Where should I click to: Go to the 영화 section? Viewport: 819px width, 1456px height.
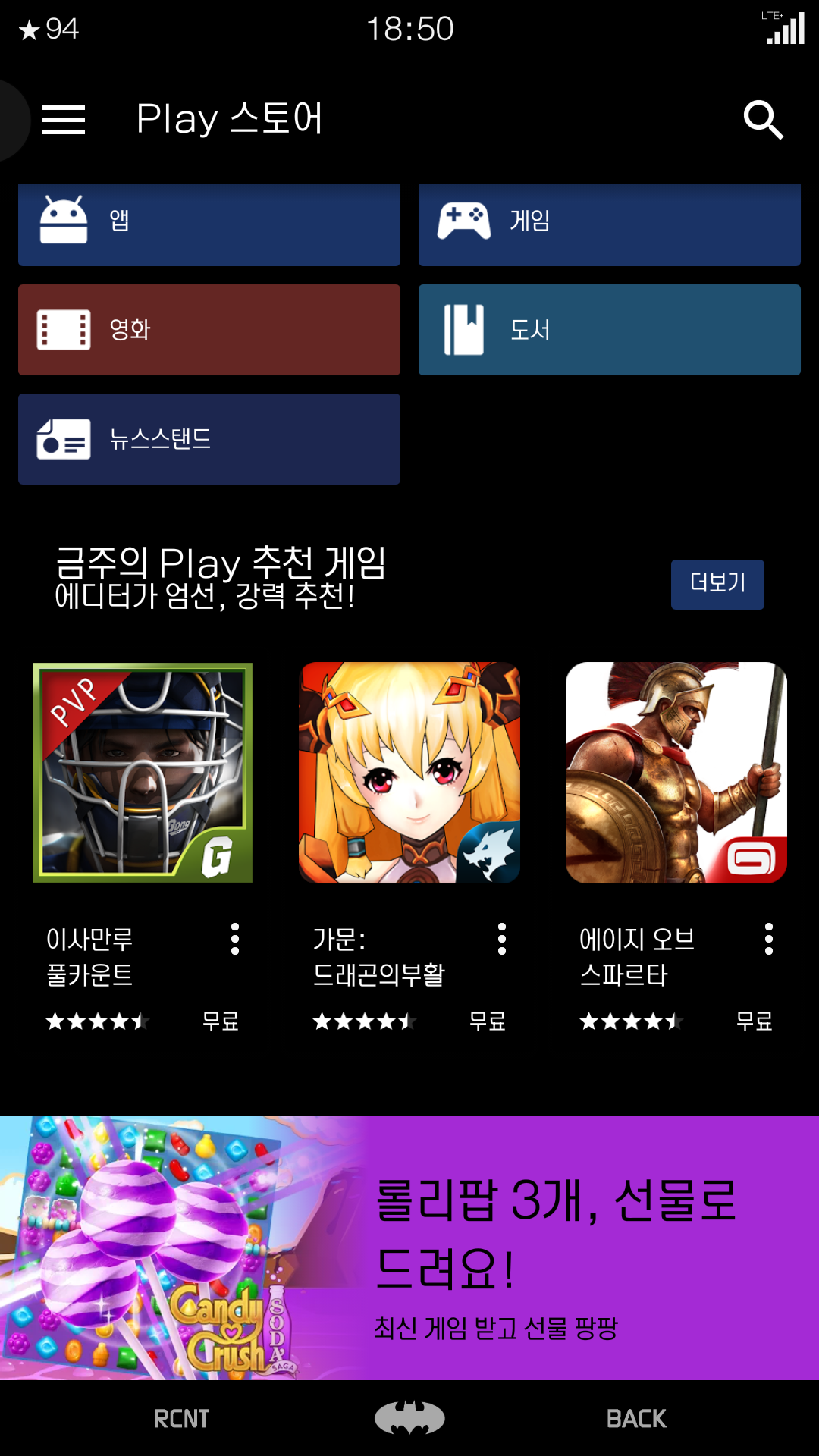click(209, 330)
